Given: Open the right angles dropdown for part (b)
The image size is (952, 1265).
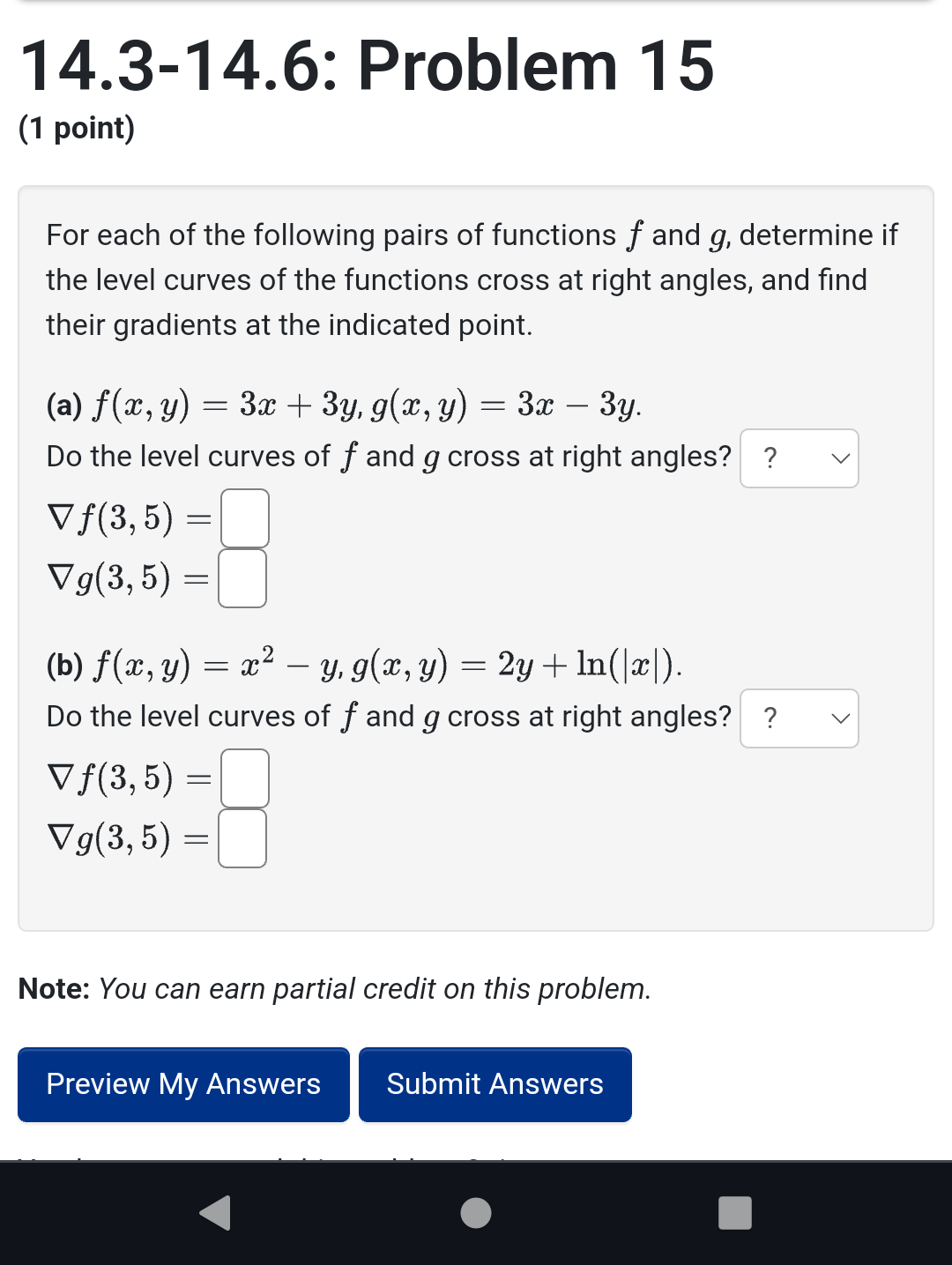Looking at the screenshot, I should coord(798,718).
